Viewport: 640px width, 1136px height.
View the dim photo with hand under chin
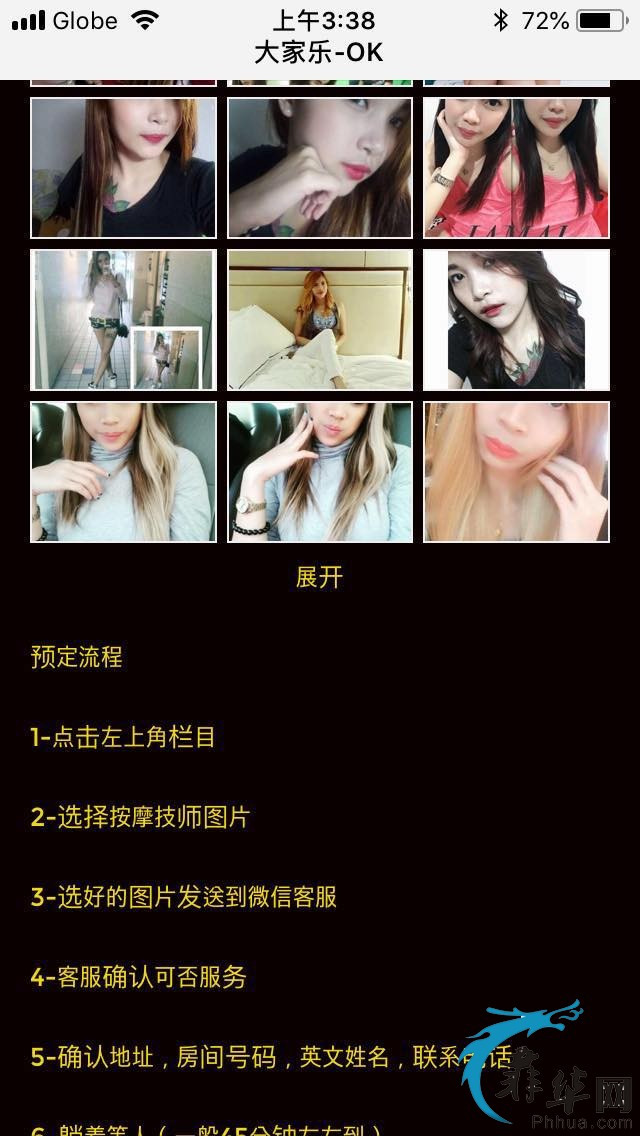tap(319, 168)
